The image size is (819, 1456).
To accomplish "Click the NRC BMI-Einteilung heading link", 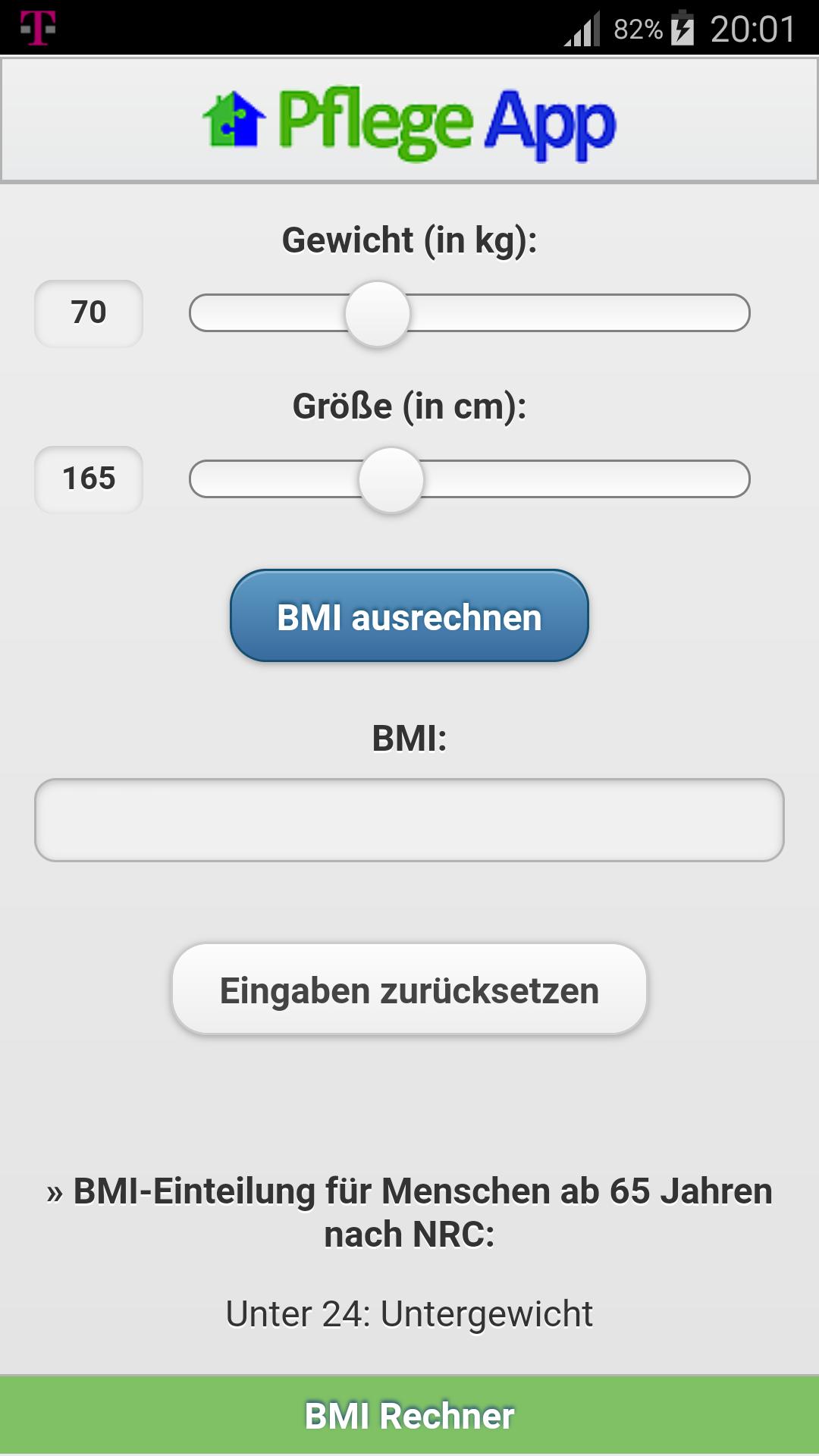I will (409, 1210).
